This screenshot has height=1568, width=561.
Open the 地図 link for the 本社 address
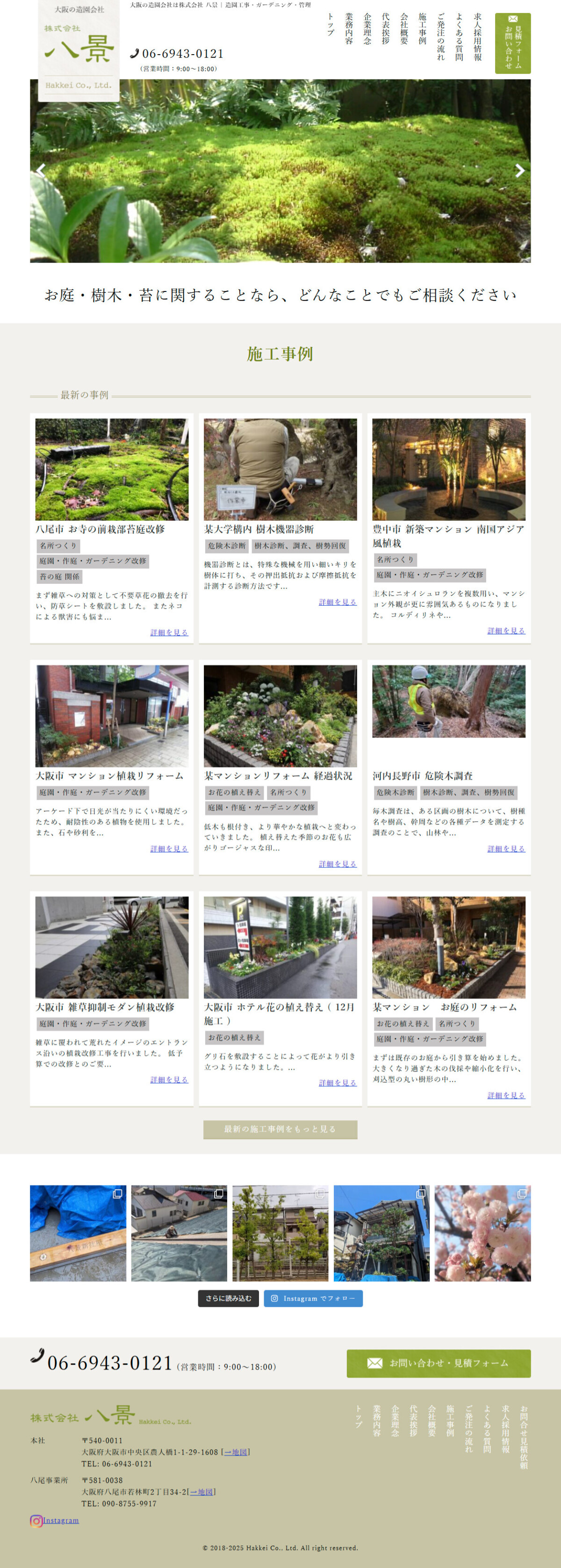(x=236, y=1452)
